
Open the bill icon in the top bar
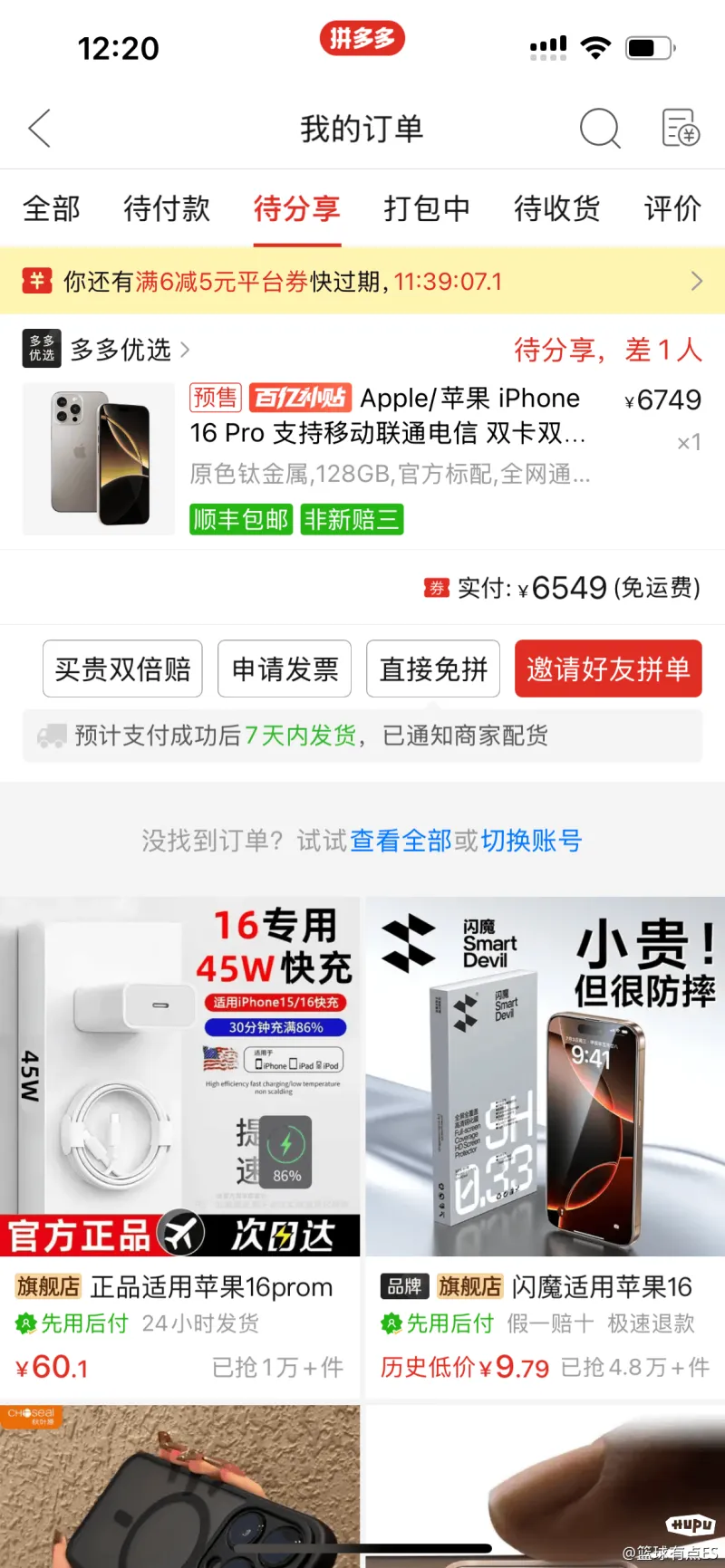click(680, 129)
